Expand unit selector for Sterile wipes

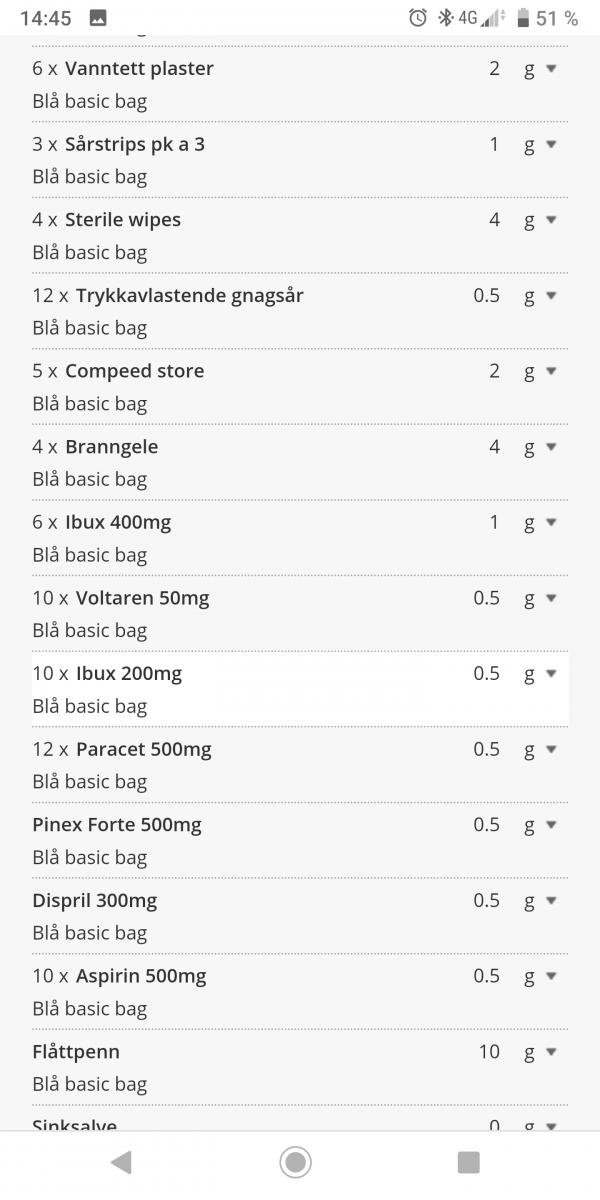(x=540, y=220)
